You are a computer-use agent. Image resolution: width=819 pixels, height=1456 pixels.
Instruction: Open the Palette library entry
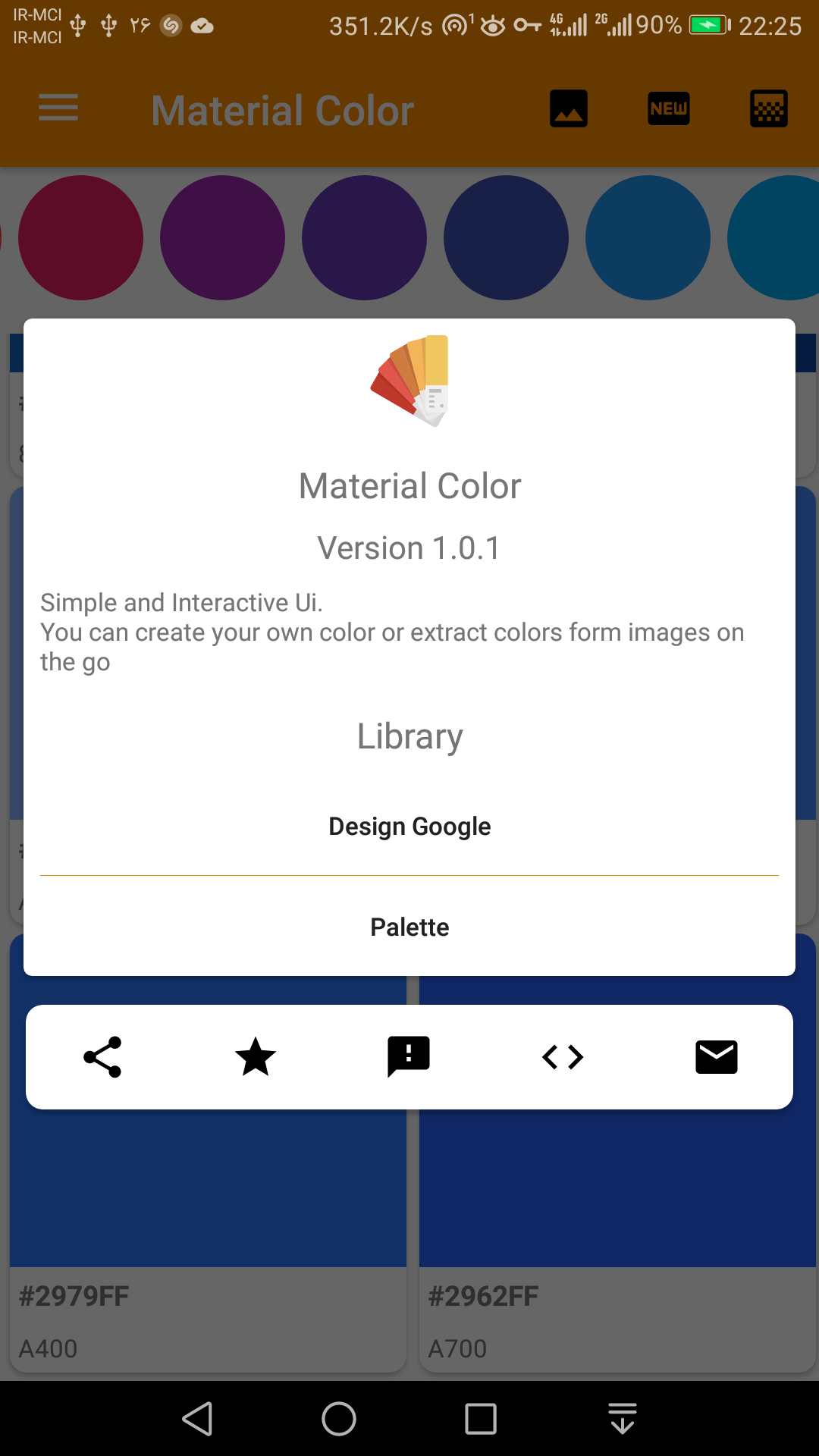click(409, 927)
